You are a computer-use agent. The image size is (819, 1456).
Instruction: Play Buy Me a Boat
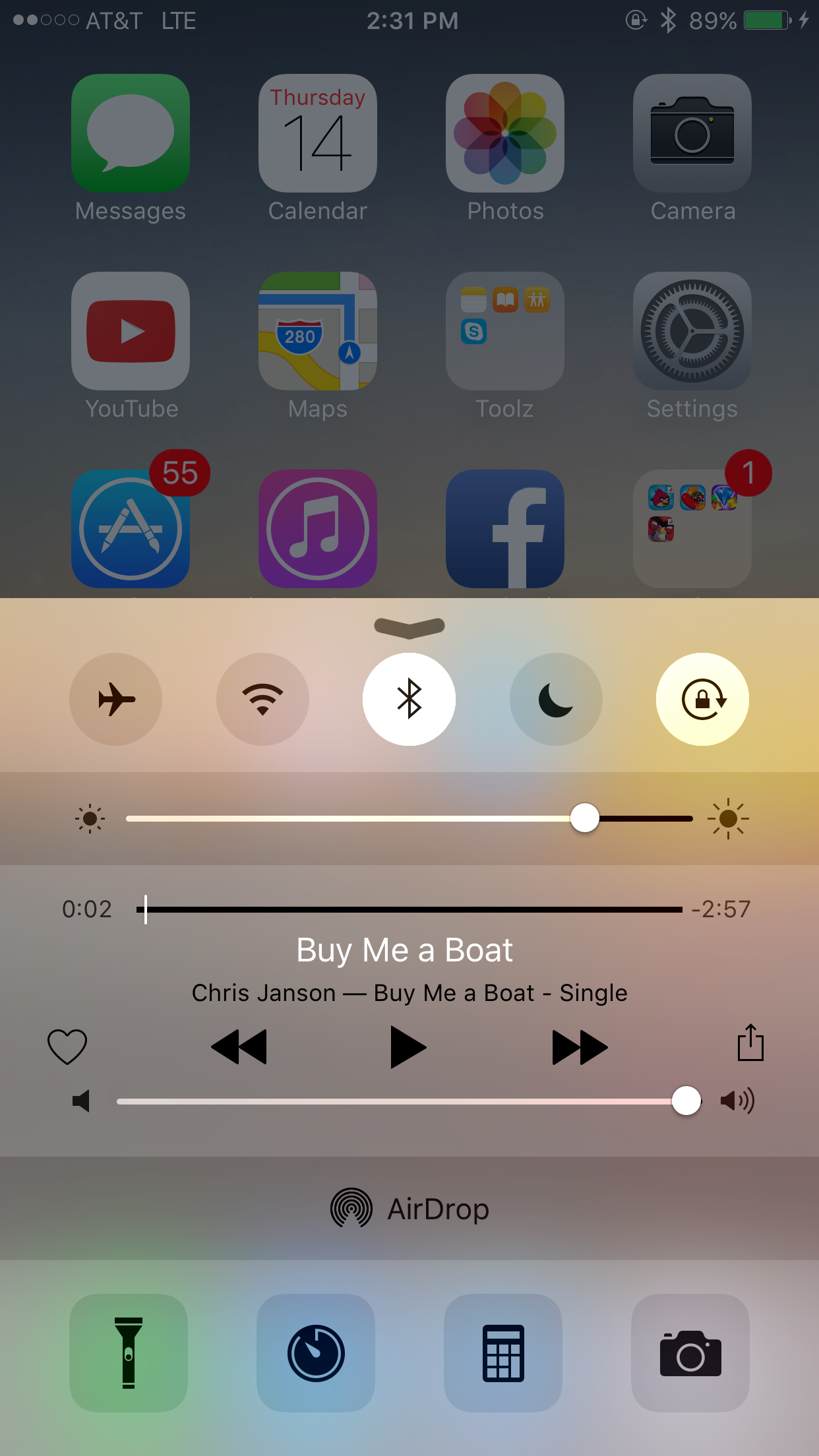[408, 1046]
